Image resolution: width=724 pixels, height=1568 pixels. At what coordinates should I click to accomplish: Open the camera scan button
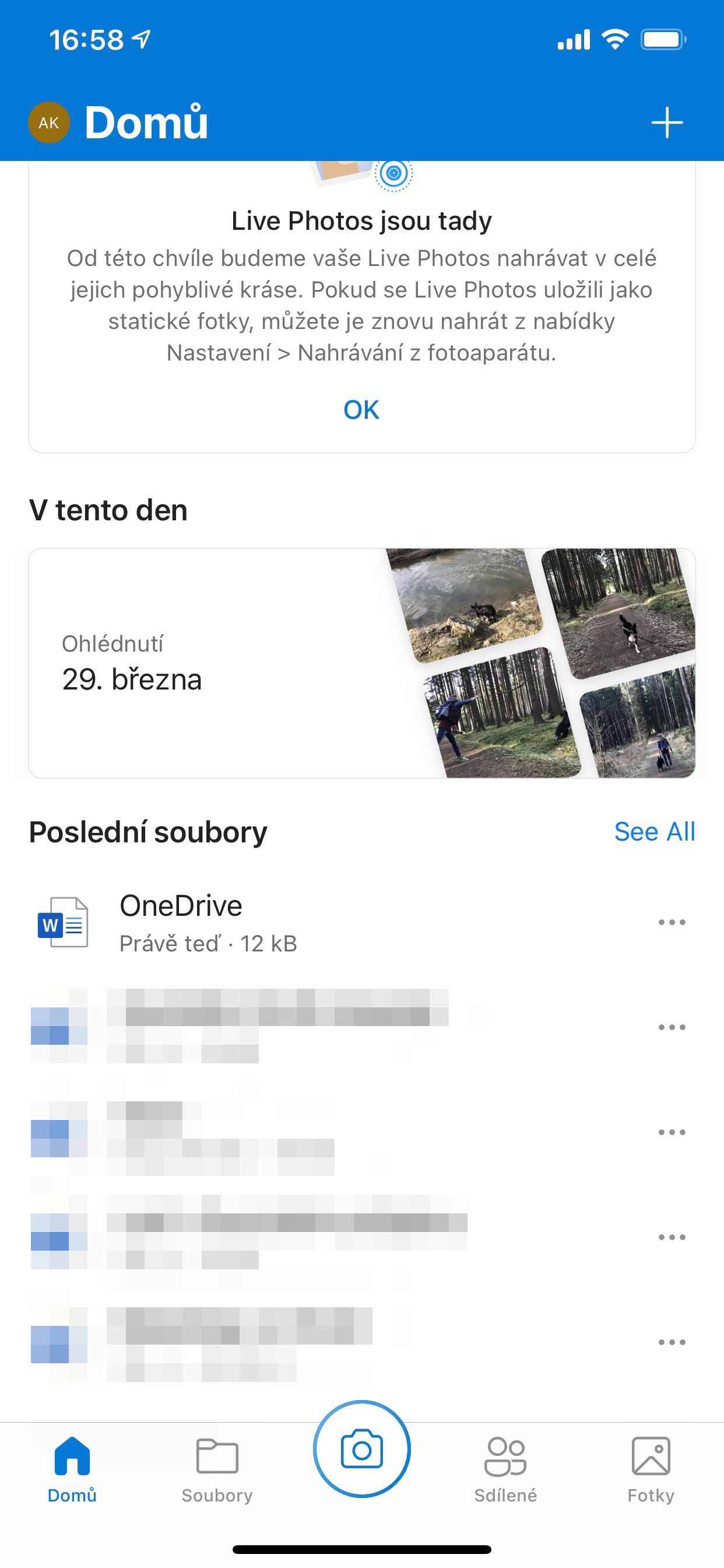tap(362, 1450)
